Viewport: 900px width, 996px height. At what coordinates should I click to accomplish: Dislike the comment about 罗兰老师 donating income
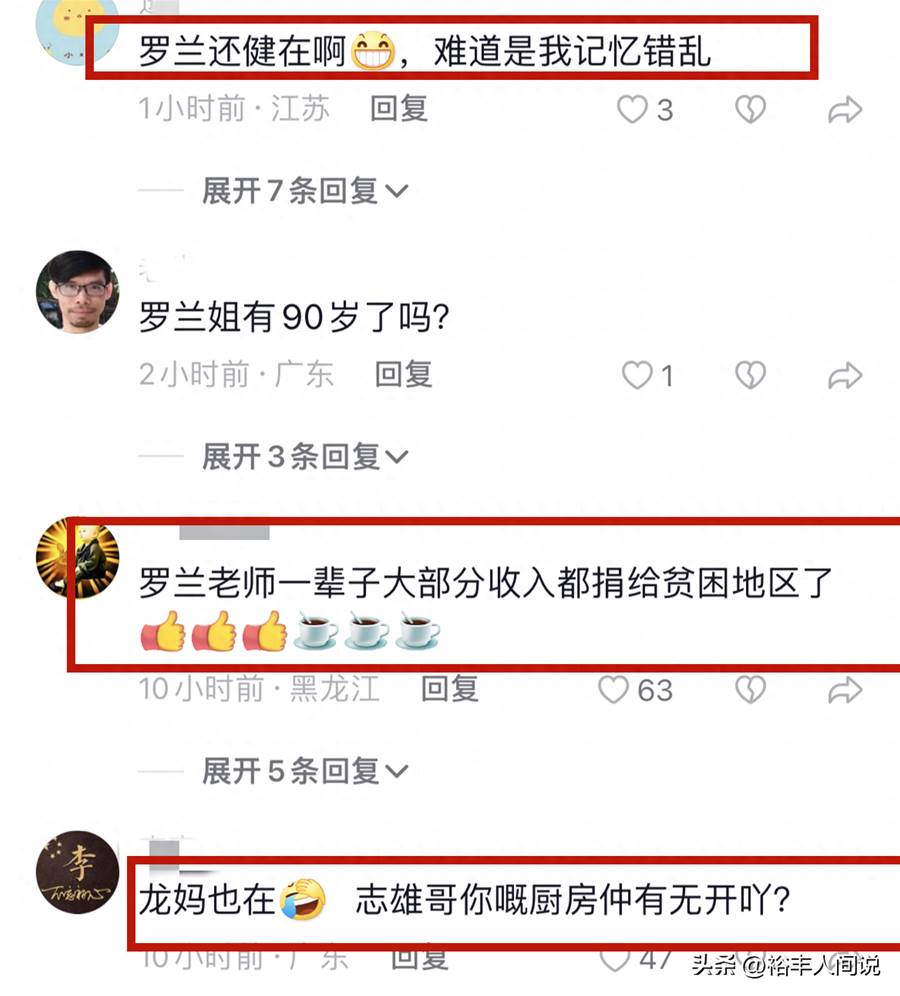tap(750, 690)
